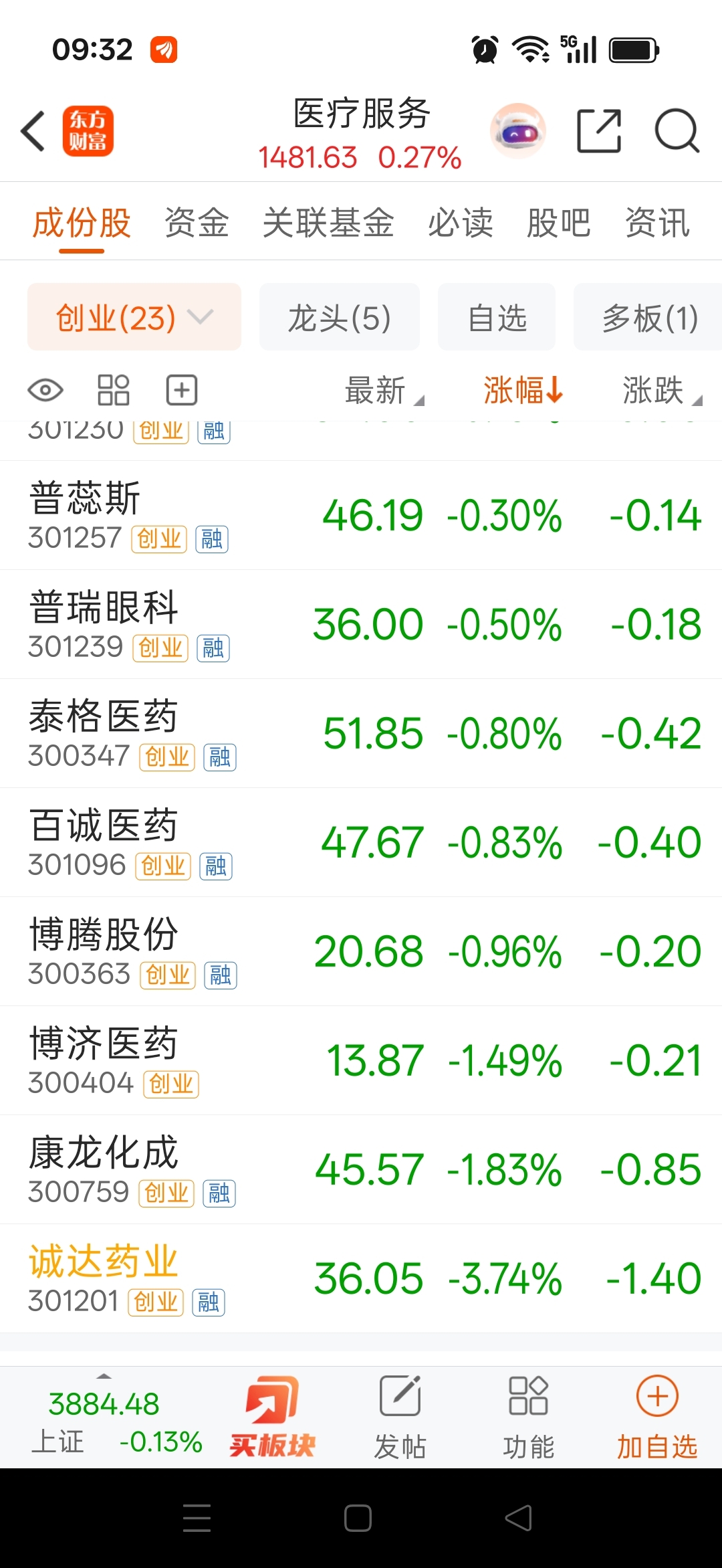Open the search magnifier

pyautogui.click(x=677, y=130)
